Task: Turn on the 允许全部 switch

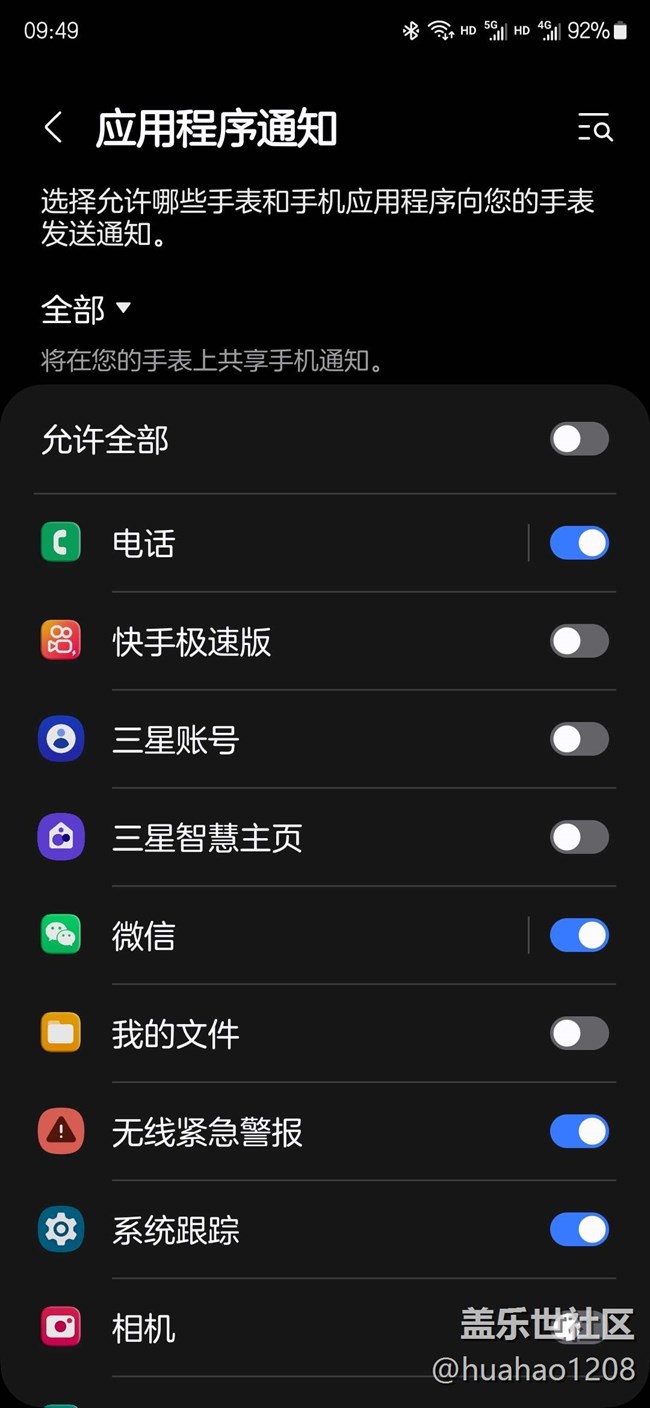Action: (x=579, y=439)
